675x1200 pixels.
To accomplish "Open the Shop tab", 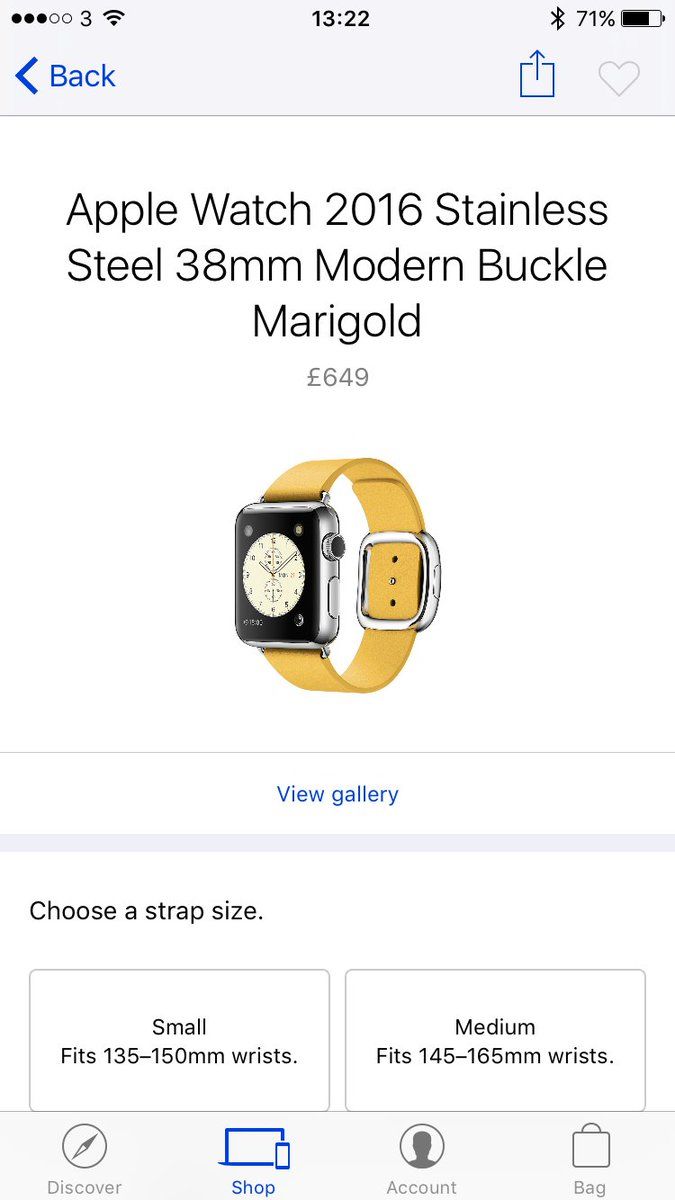I will 254,1159.
